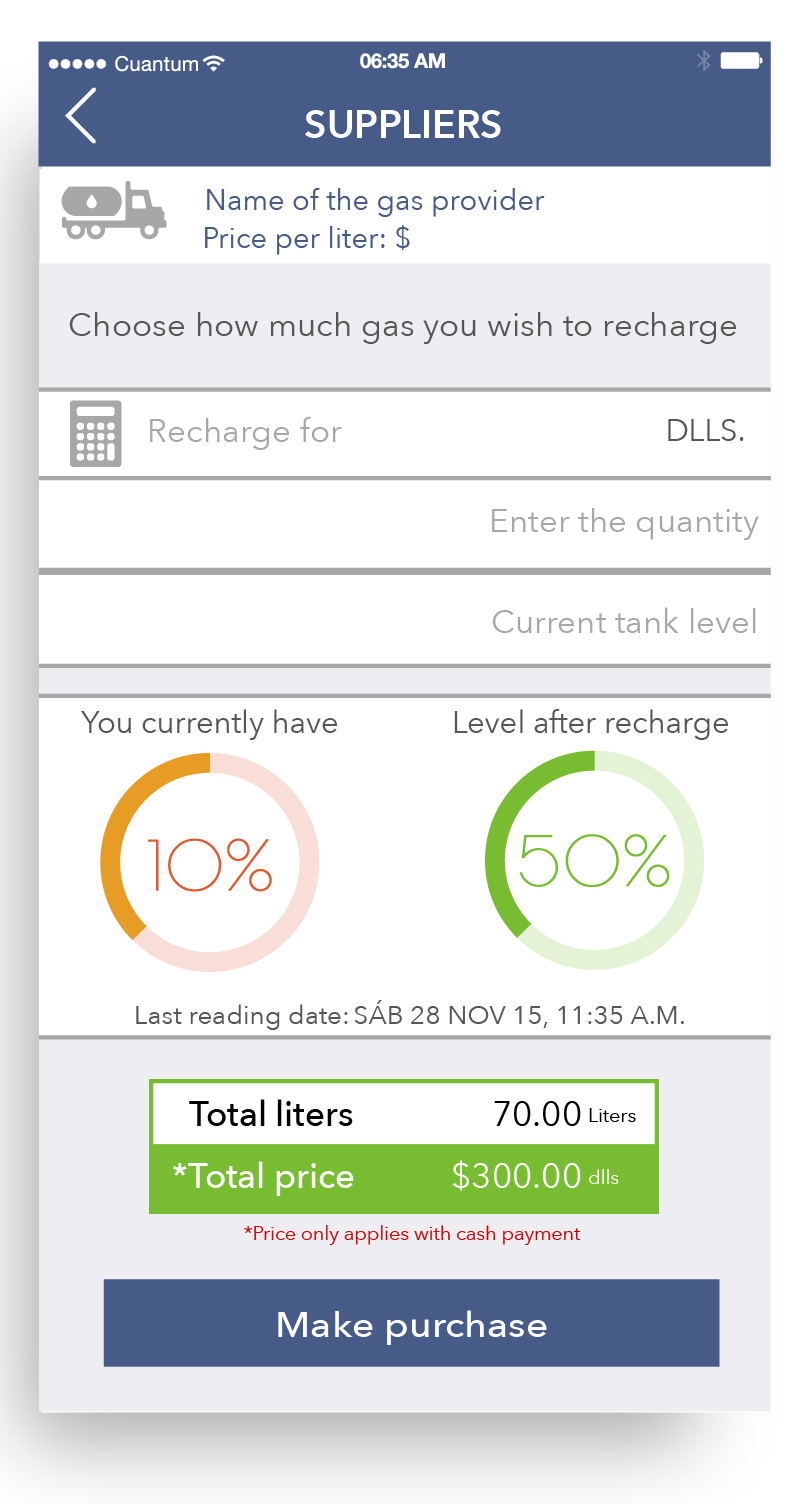Image resolution: width=808 pixels, height=1504 pixels.
Task: Tap the Current tank level field
Action: 405,620
